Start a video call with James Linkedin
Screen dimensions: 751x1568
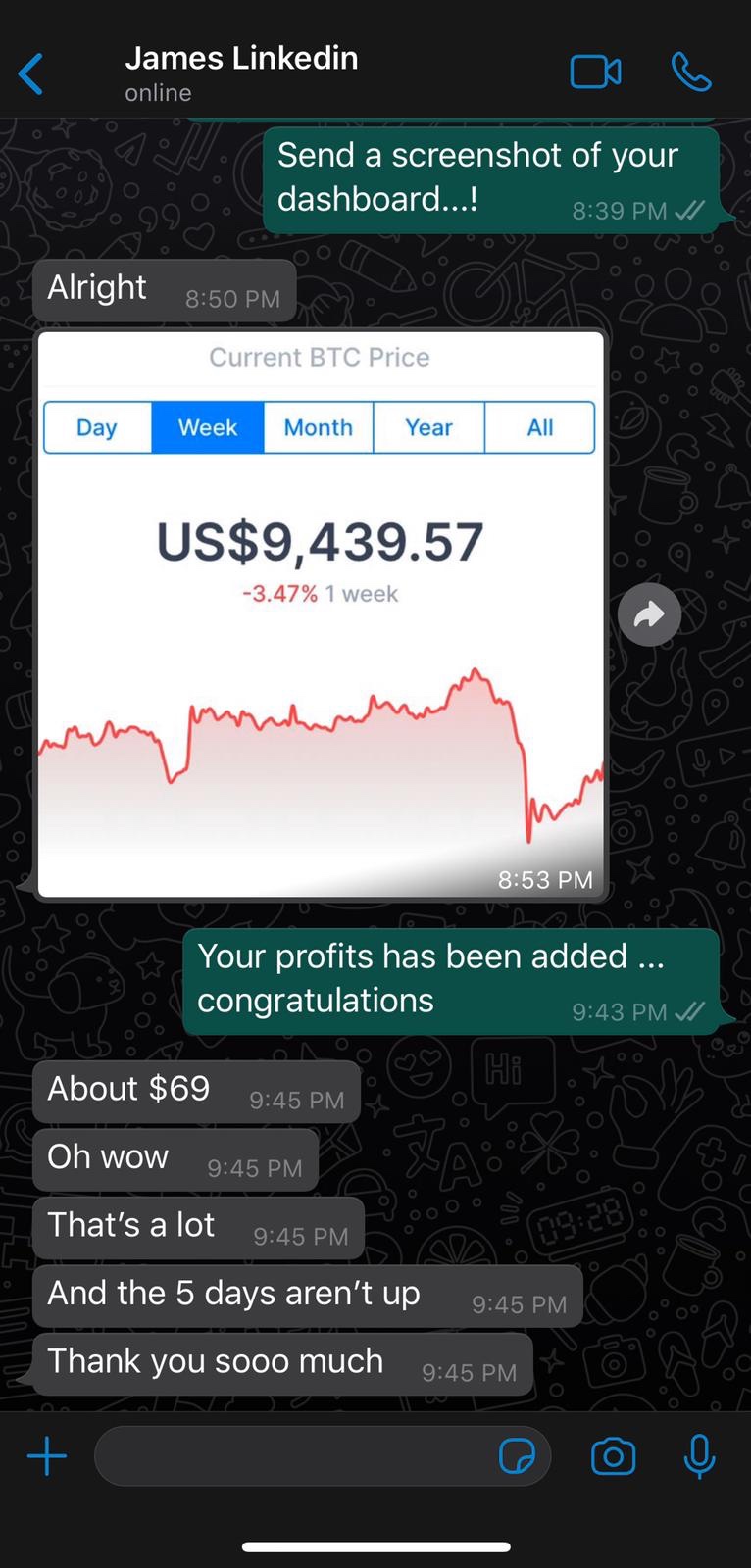click(x=595, y=73)
